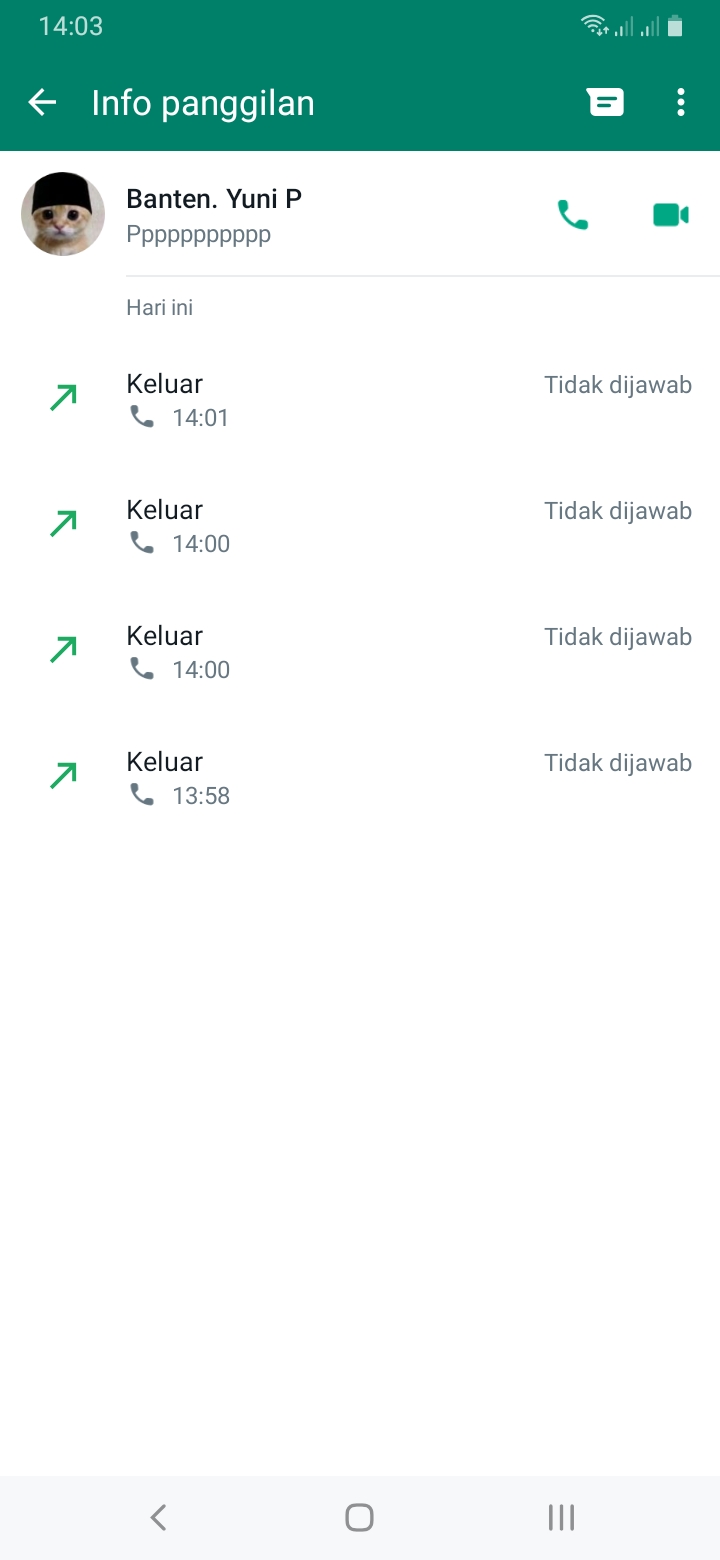Go to the home screen
The width and height of the screenshot is (720, 1560).
[x=359, y=1518]
